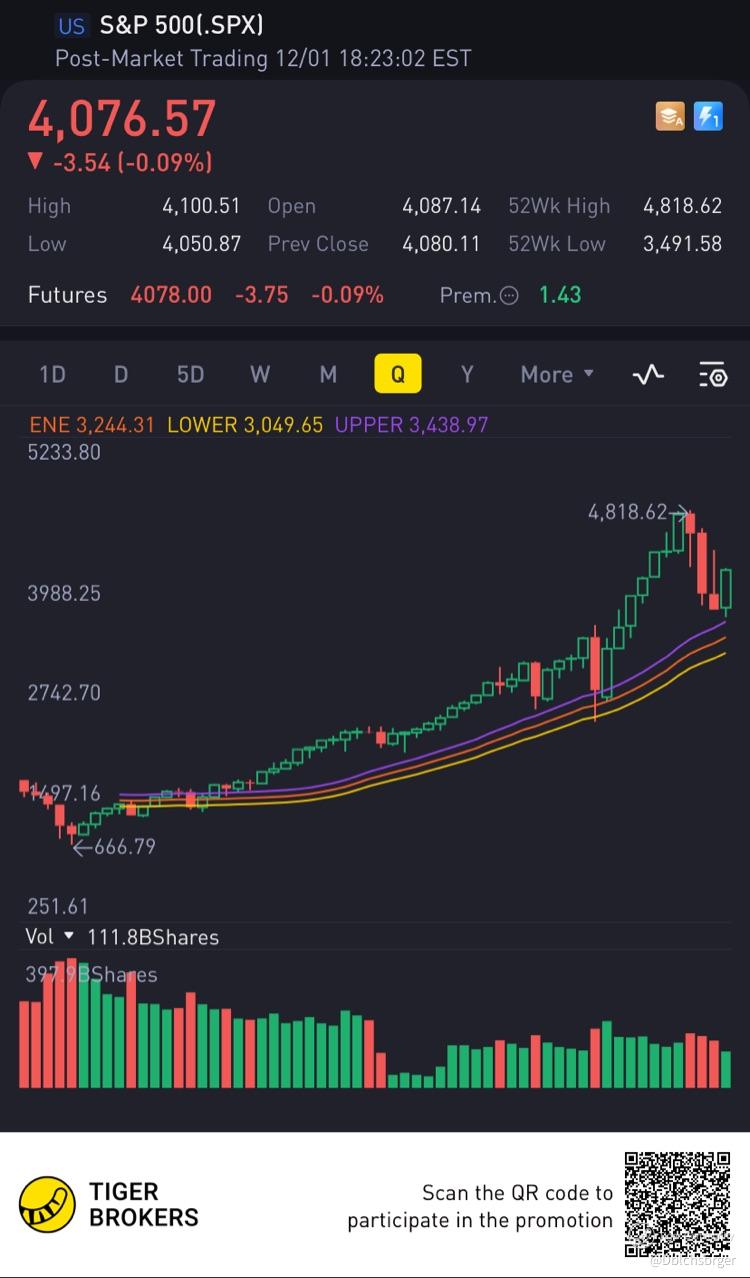This screenshot has height=1278, width=750.
Task: Open the chart settings icon
Action: pos(713,375)
